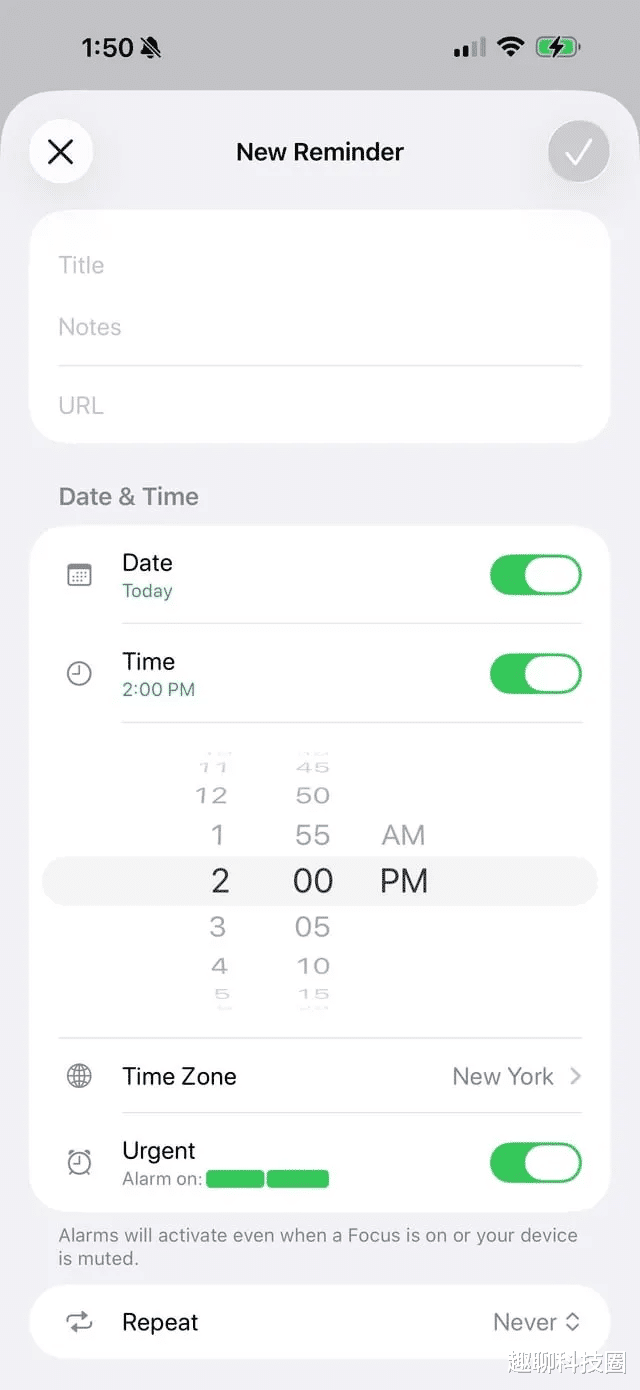The height and width of the screenshot is (1390, 640).
Task: Open the Time Zone New York setting
Action: [x=515, y=1077]
